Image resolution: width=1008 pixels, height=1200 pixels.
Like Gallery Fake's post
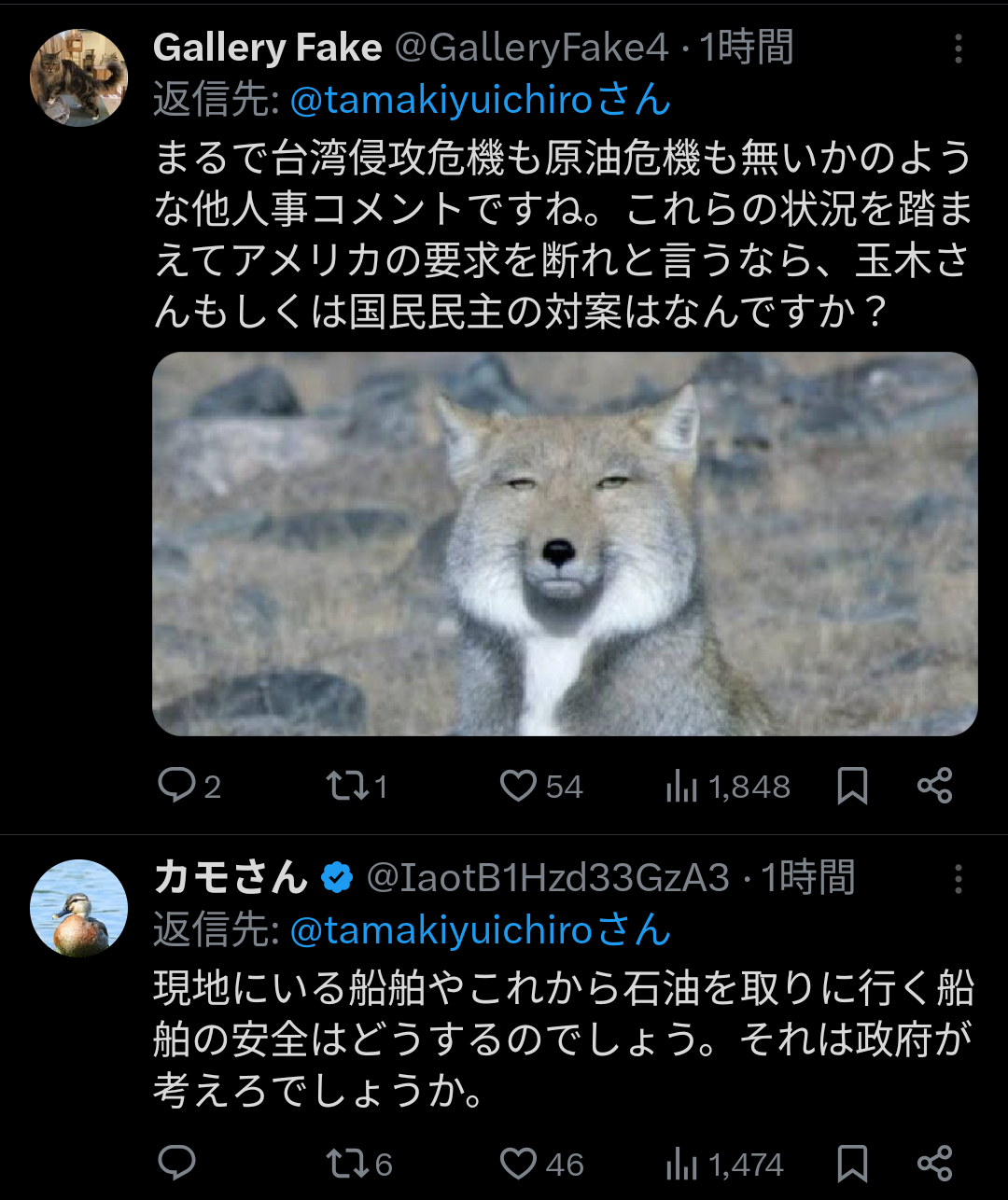(x=519, y=786)
